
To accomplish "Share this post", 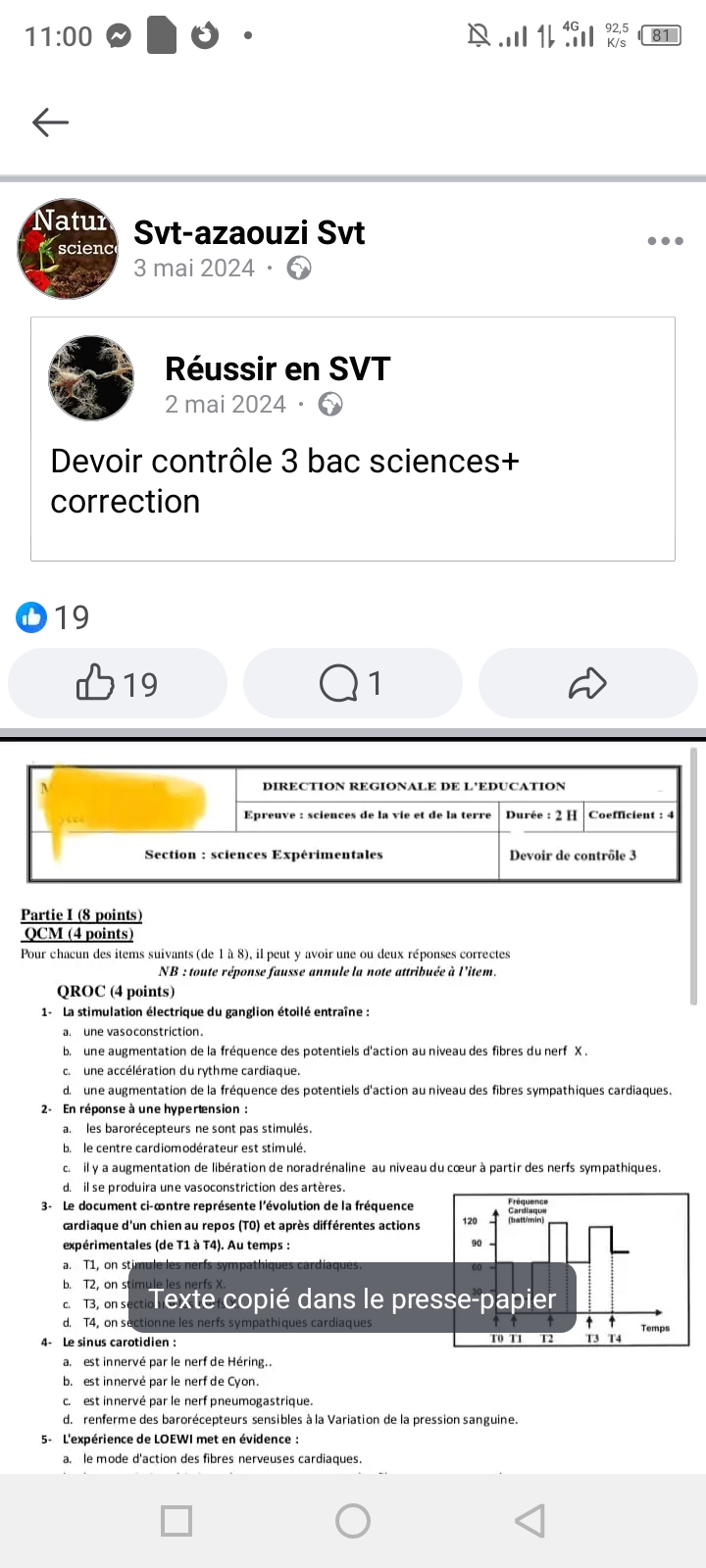I will point(587,683).
